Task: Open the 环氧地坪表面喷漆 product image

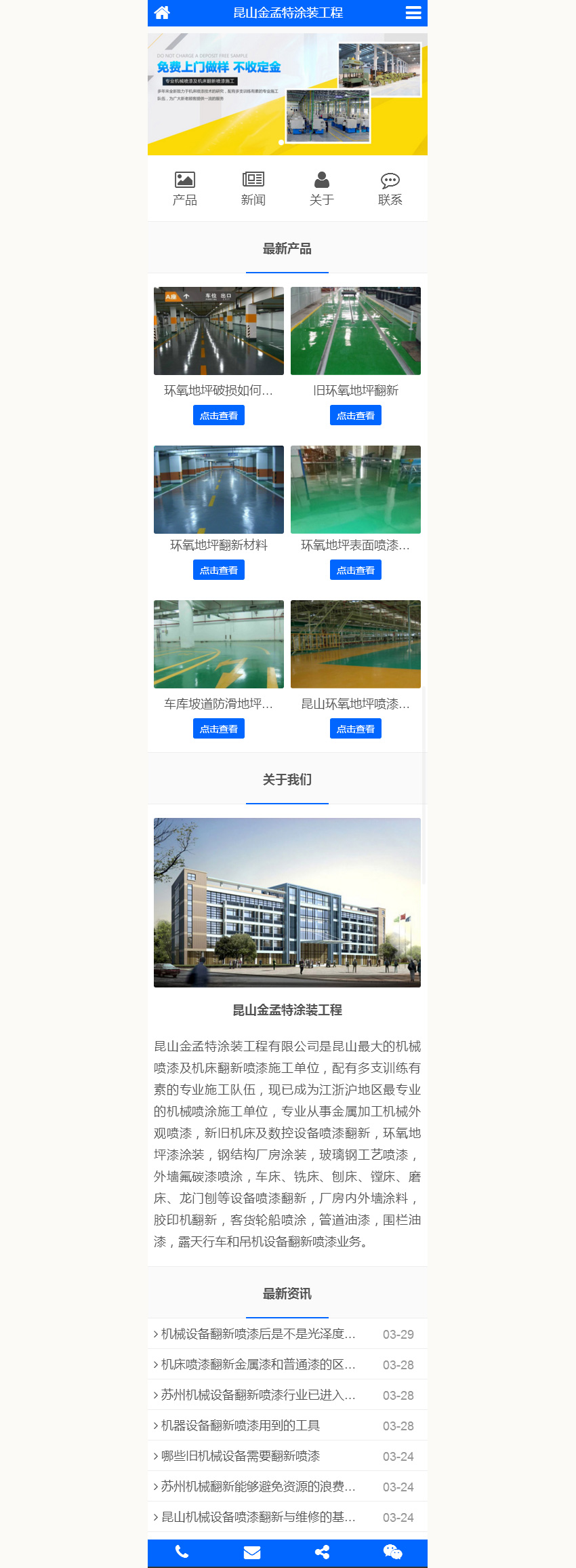Action: (355, 490)
